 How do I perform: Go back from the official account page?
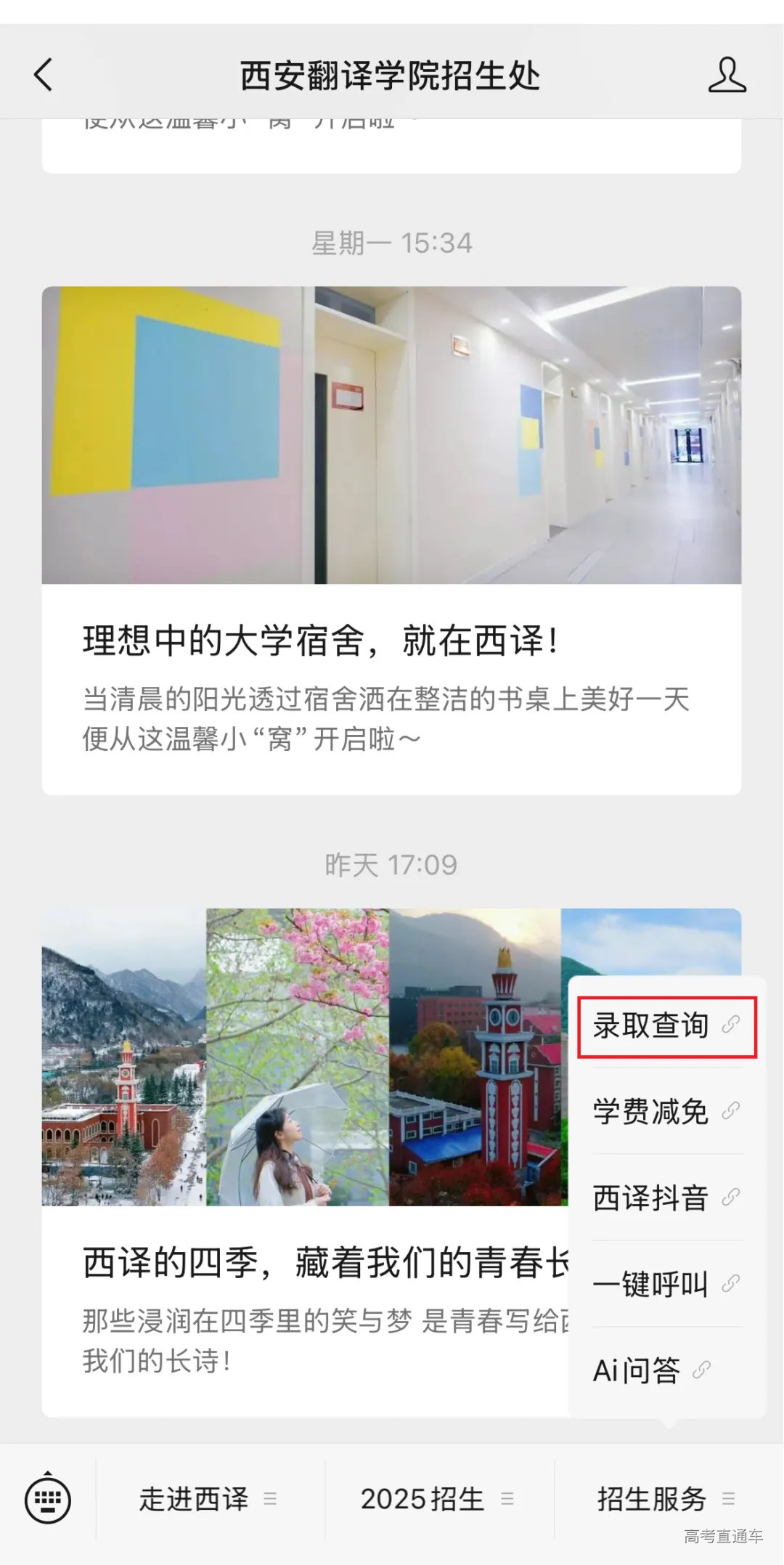[44, 75]
